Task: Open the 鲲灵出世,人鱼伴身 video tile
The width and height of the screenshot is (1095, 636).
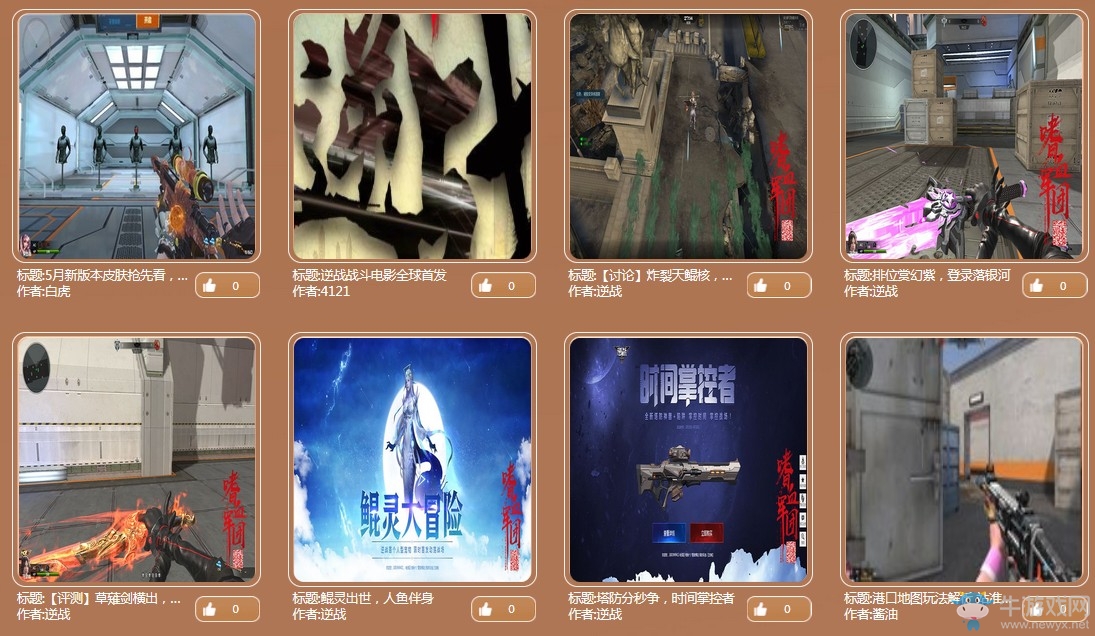Action: 412,459
